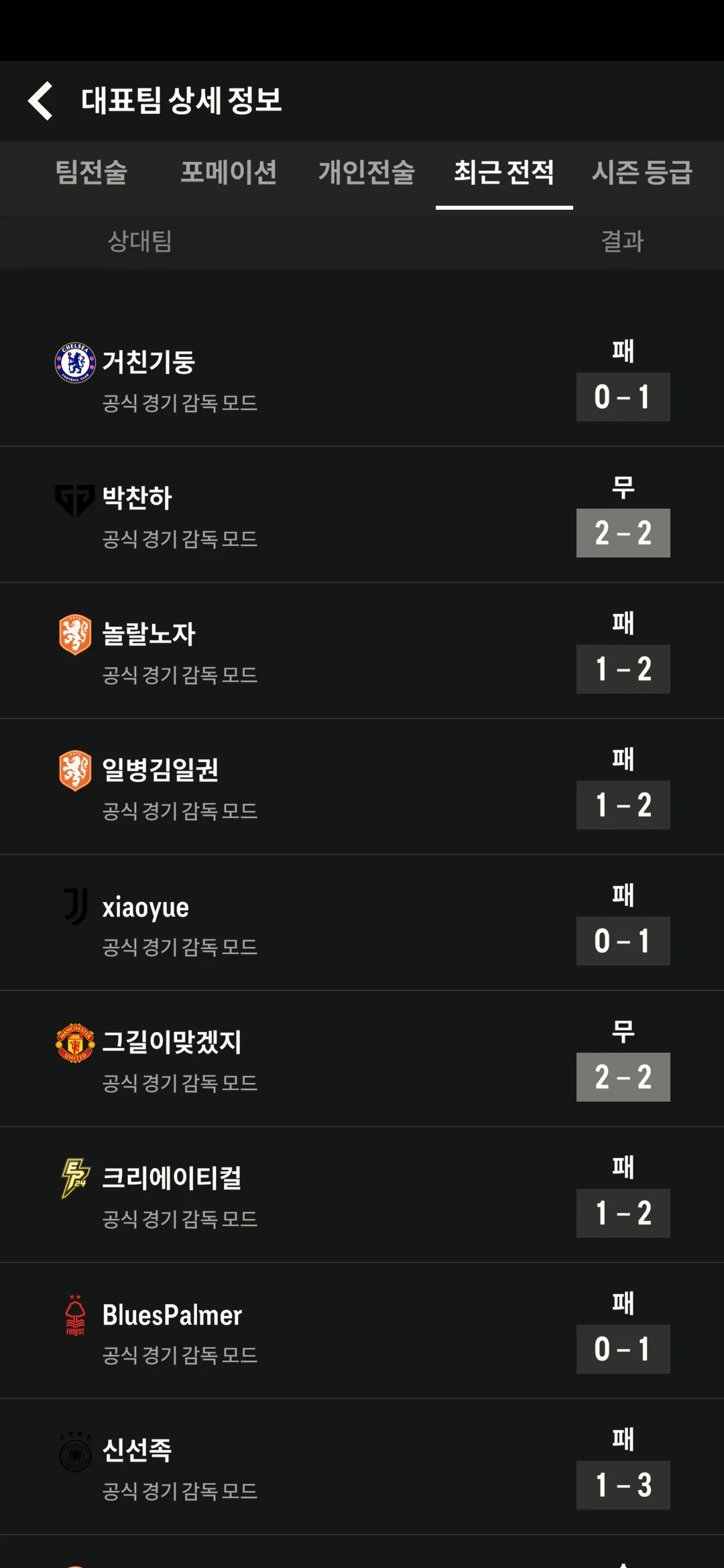Switch to the 시즌 등급 tab
724x1568 pixels.
642,173
